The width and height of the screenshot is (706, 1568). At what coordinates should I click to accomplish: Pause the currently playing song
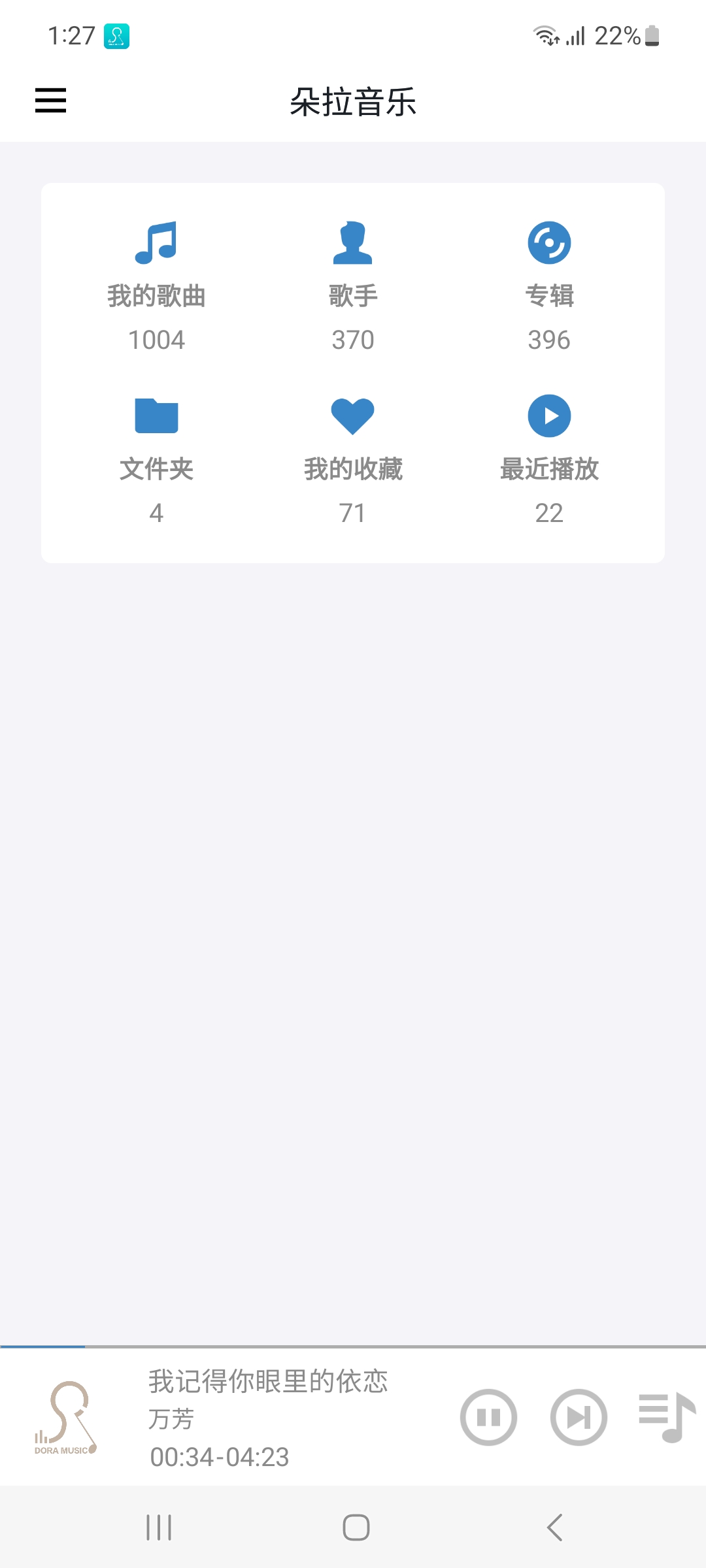click(x=488, y=1417)
